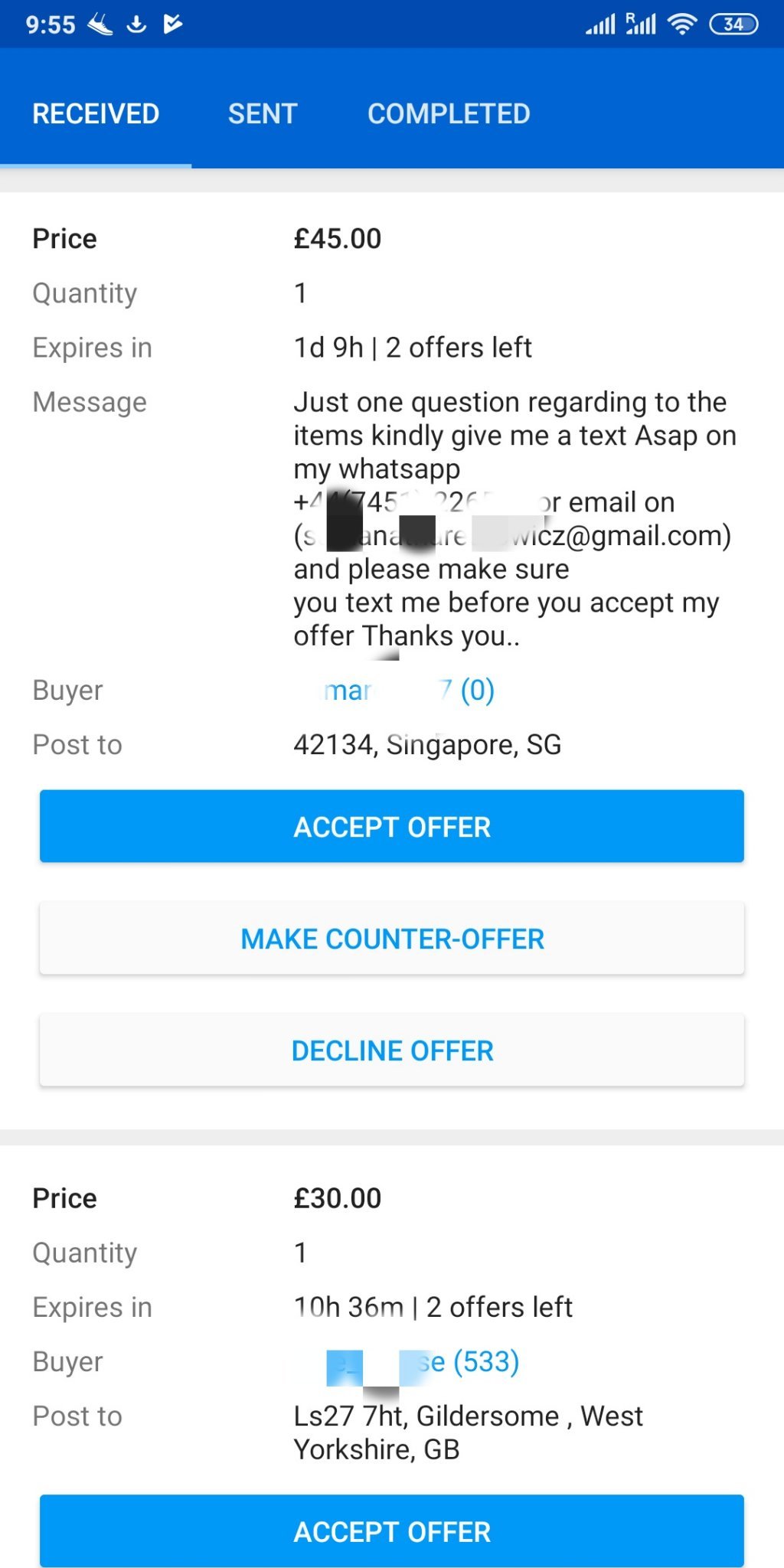Image resolution: width=784 pixels, height=1568 pixels.
Task: Accept the £30.00 offer
Action: point(392,1530)
